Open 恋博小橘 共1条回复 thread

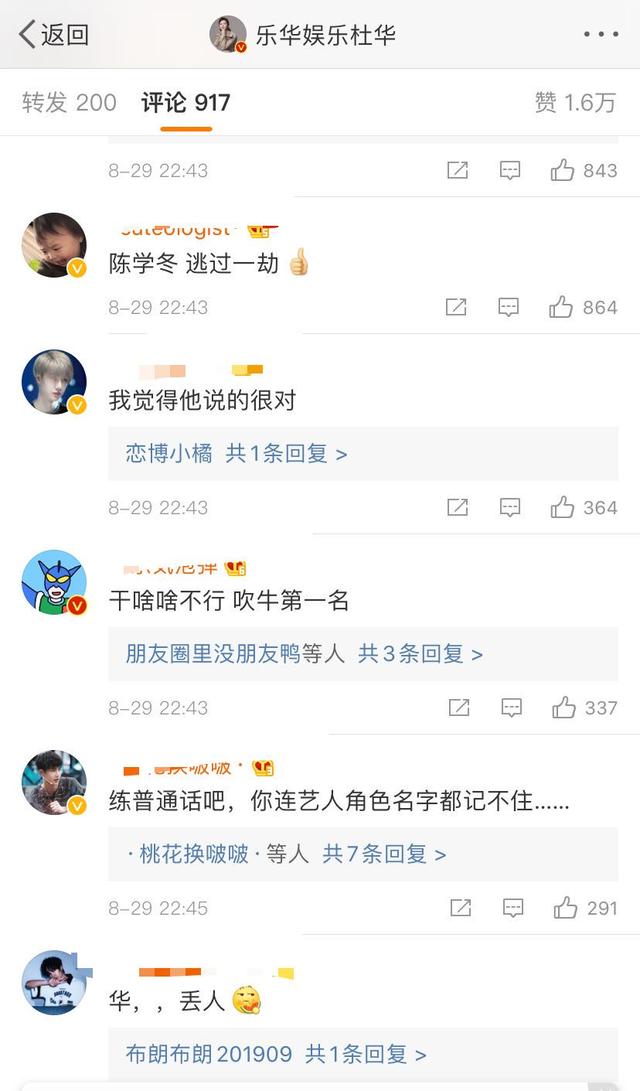236,454
